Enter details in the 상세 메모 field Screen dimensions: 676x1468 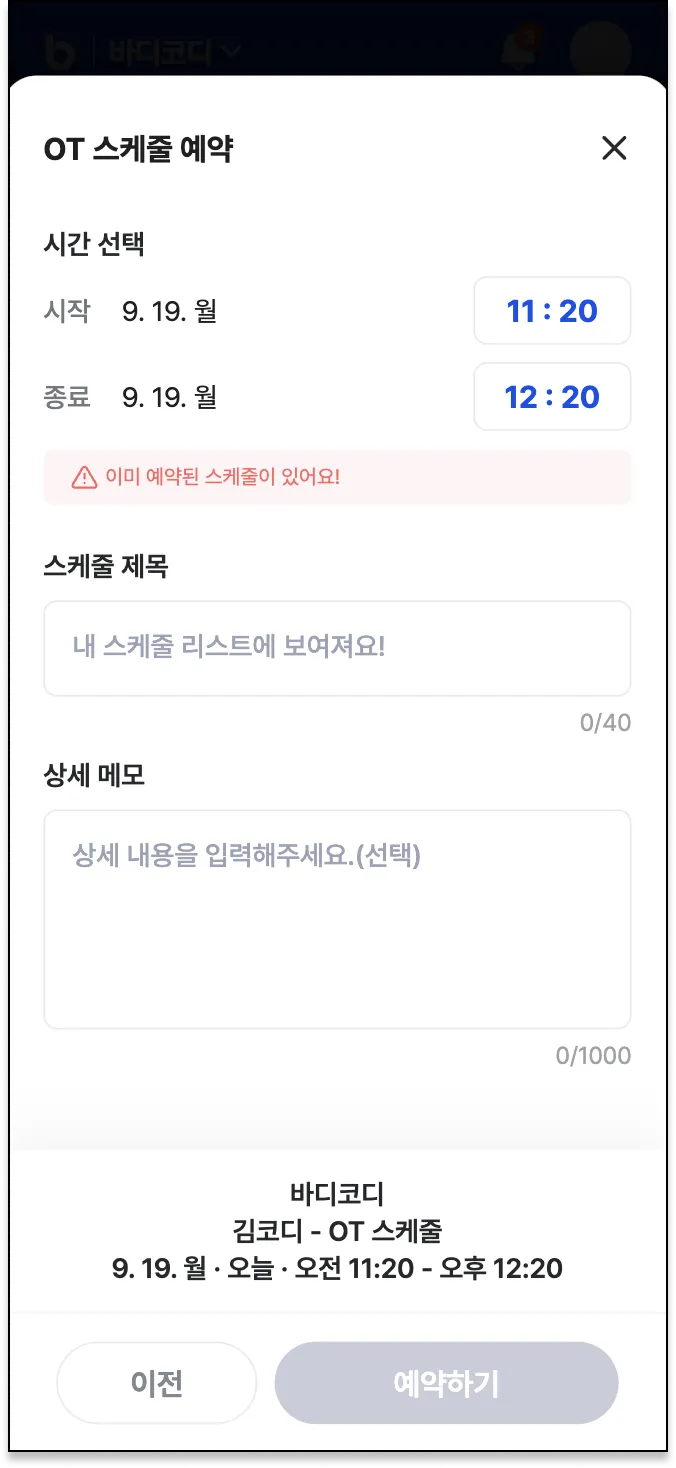coord(337,919)
